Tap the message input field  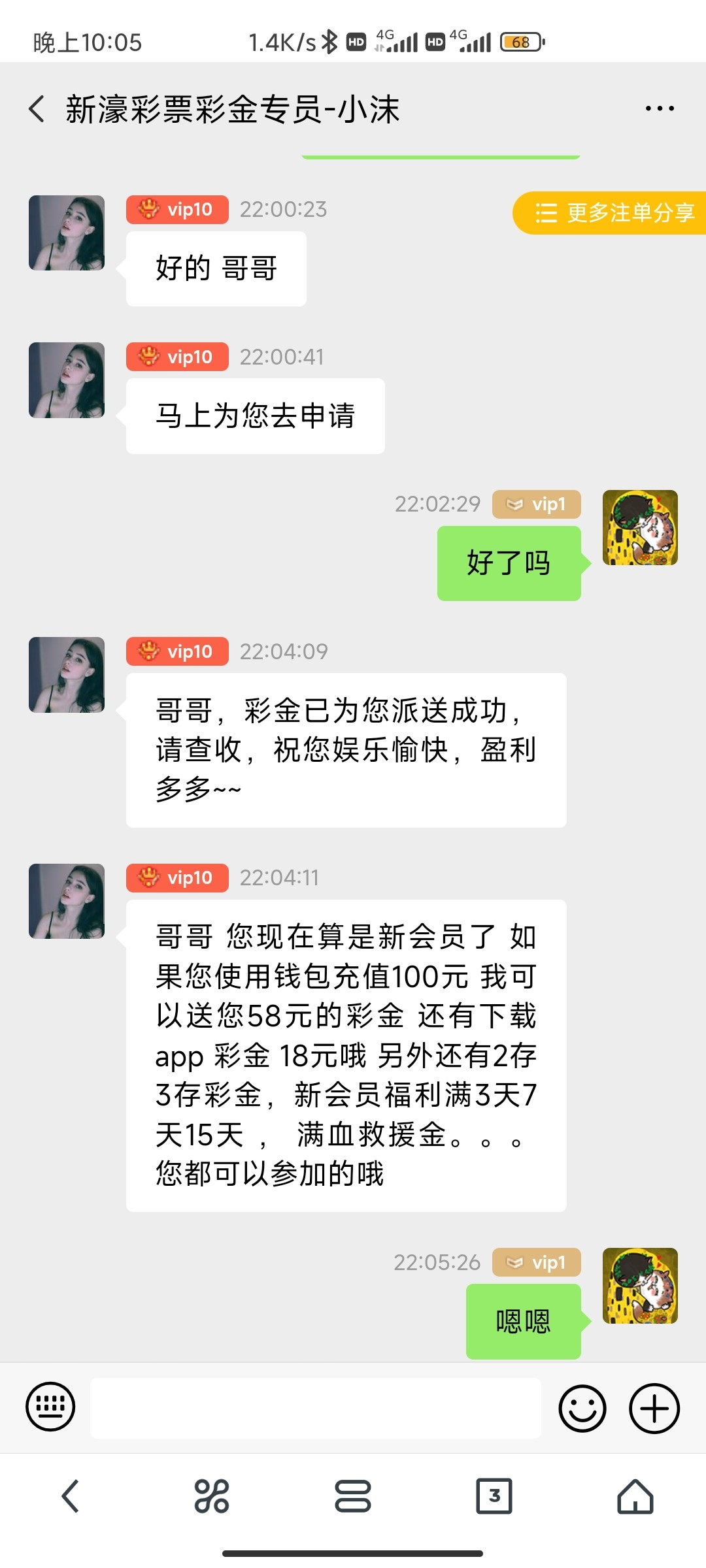(x=316, y=1408)
